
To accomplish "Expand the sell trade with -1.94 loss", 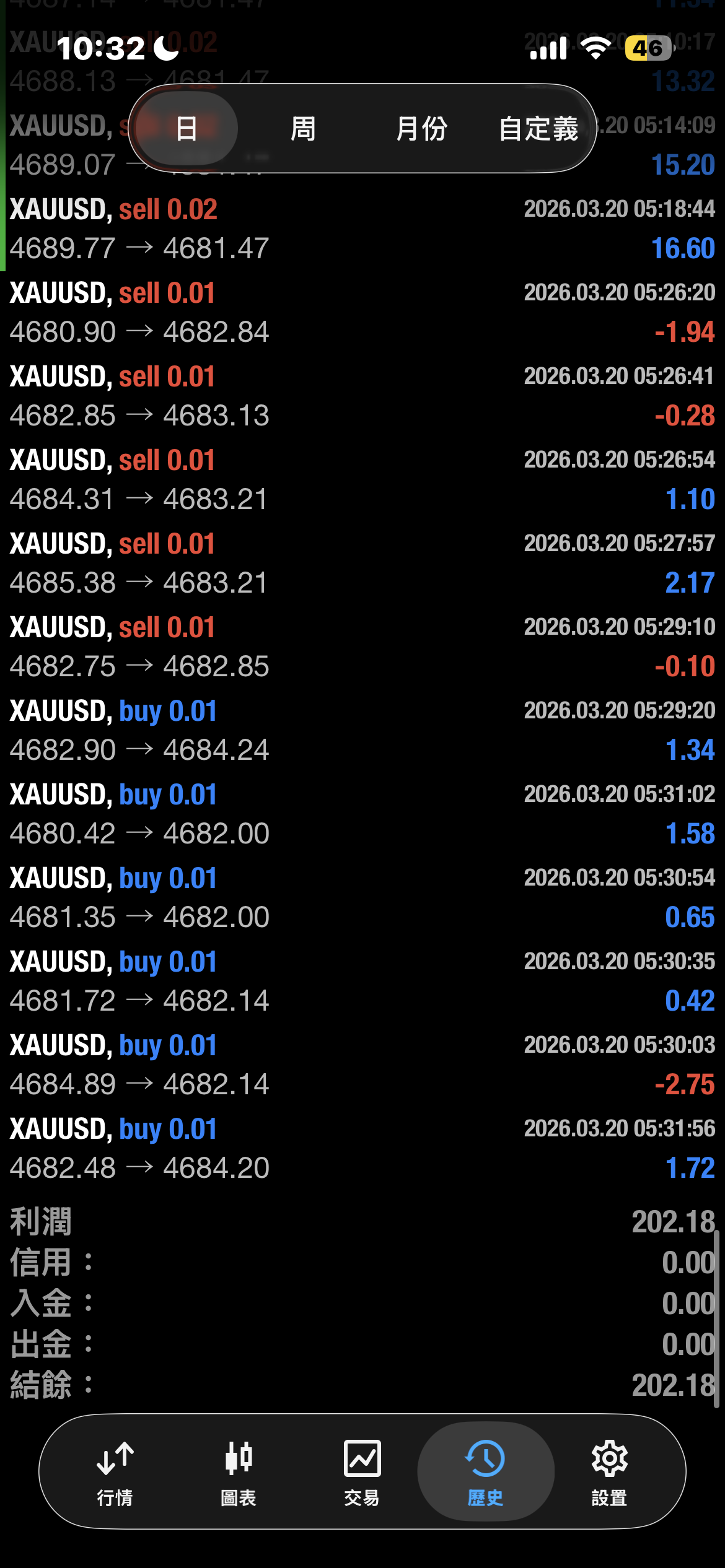I will tap(362, 312).
